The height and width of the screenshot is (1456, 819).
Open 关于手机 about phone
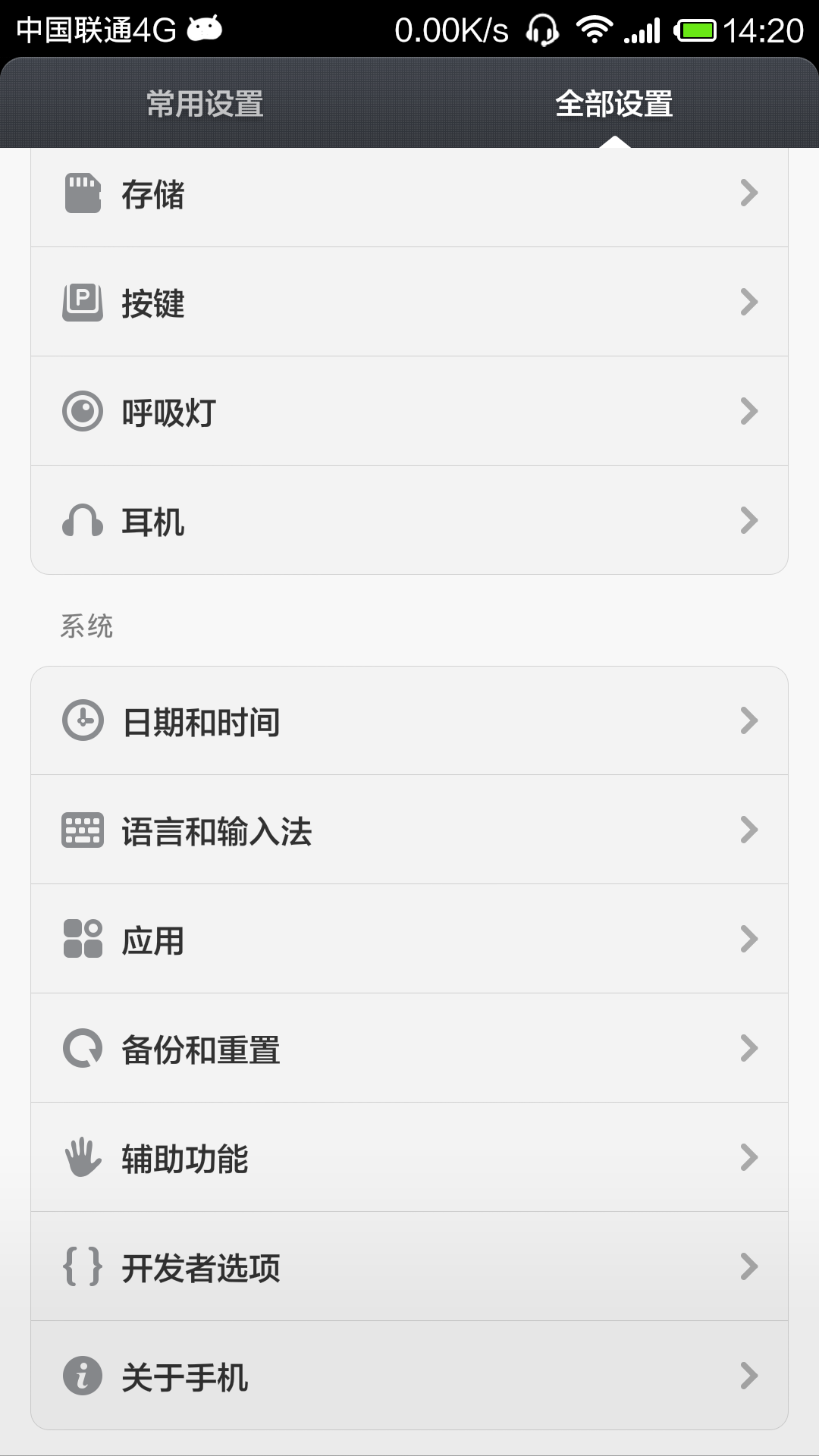coord(409,1376)
